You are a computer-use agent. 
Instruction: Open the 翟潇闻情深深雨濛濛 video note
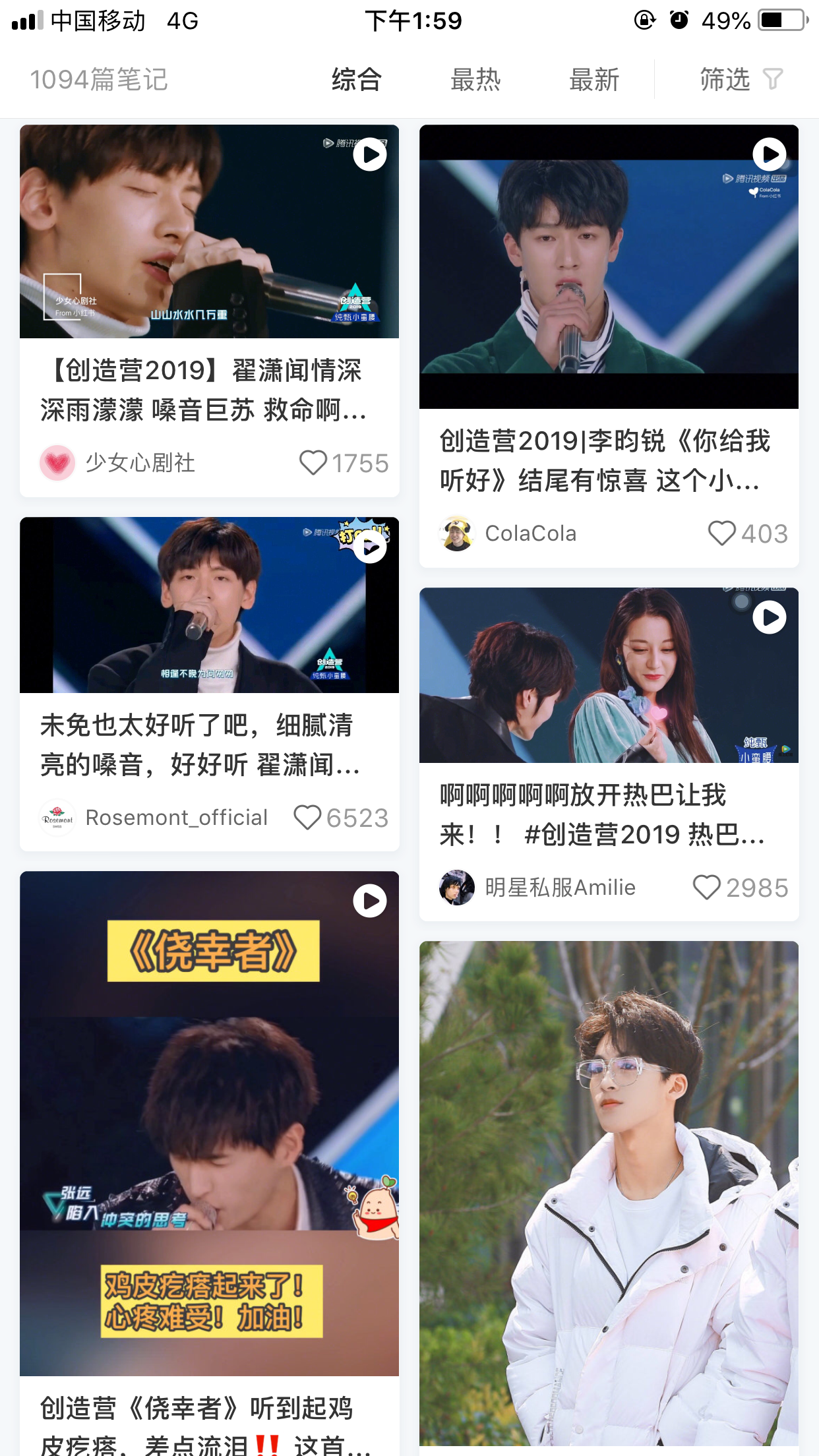click(x=209, y=232)
